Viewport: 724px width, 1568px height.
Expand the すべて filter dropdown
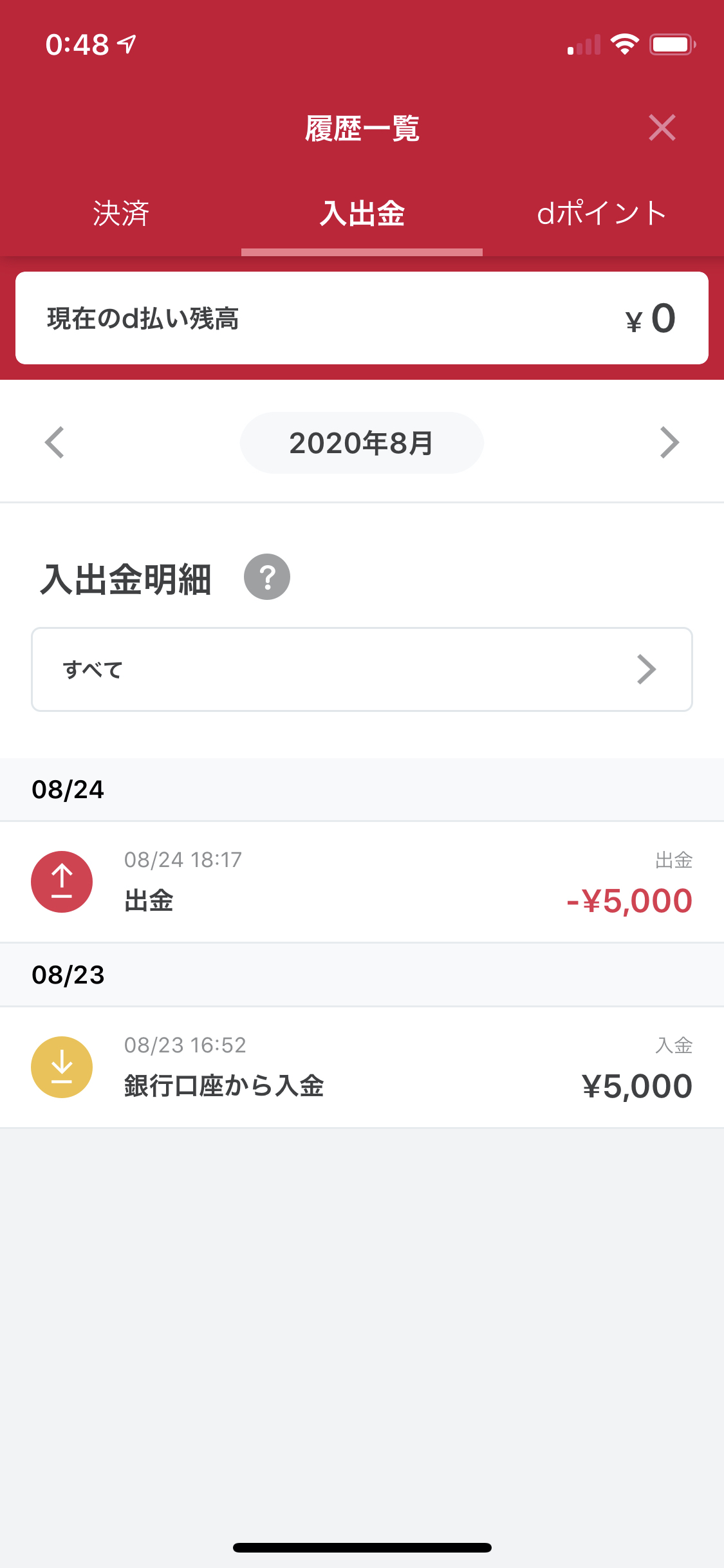pos(362,669)
